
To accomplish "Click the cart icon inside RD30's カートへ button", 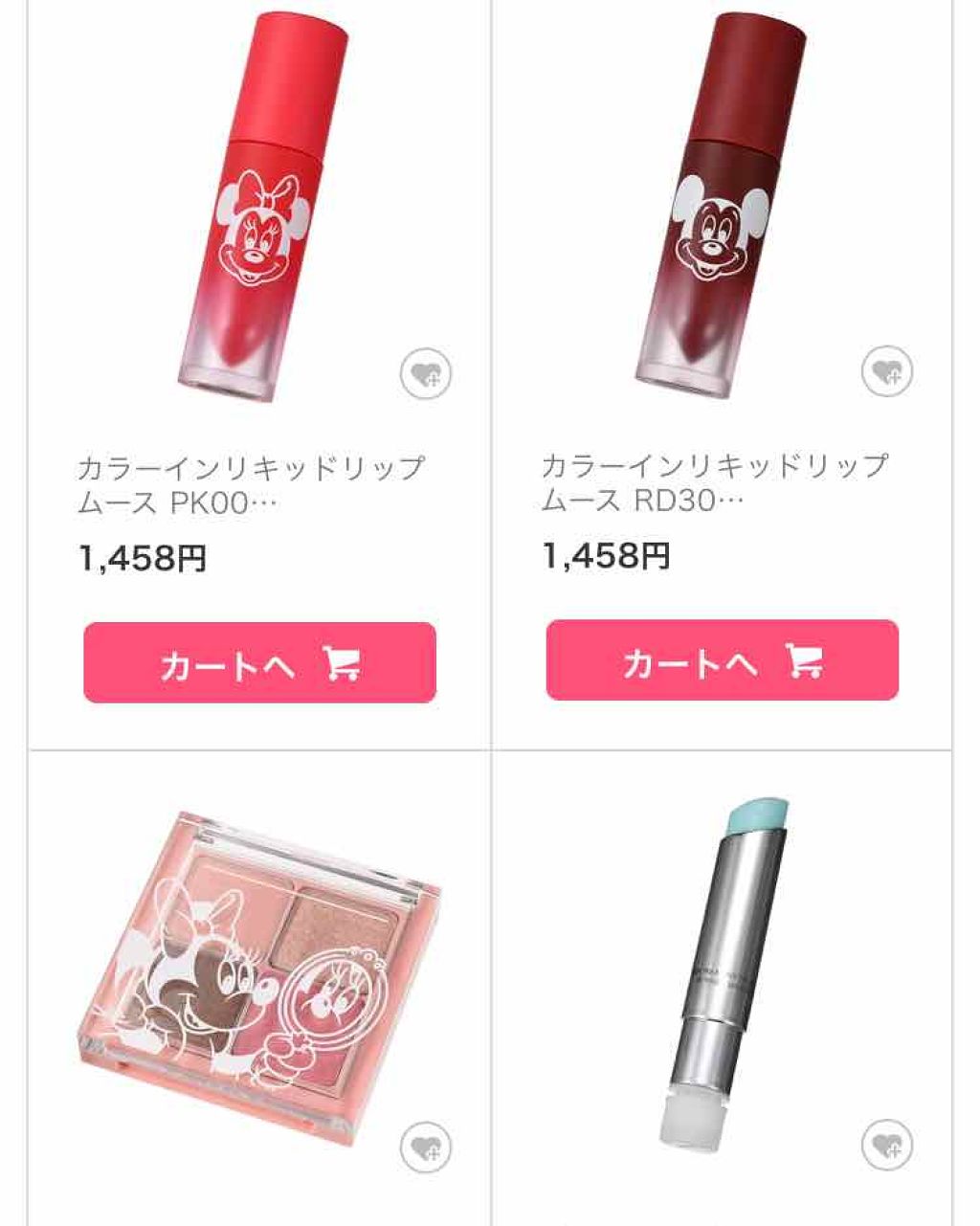I will coord(803,662).
